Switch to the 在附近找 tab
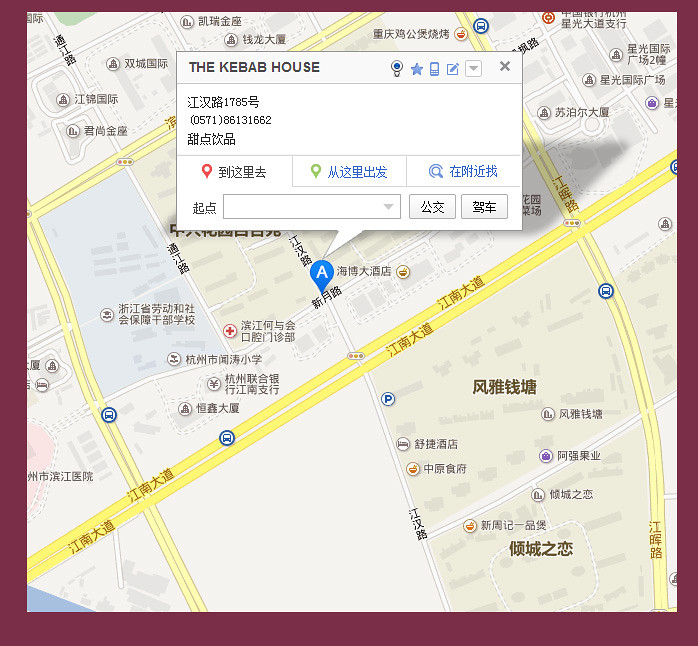 [464, 172]
